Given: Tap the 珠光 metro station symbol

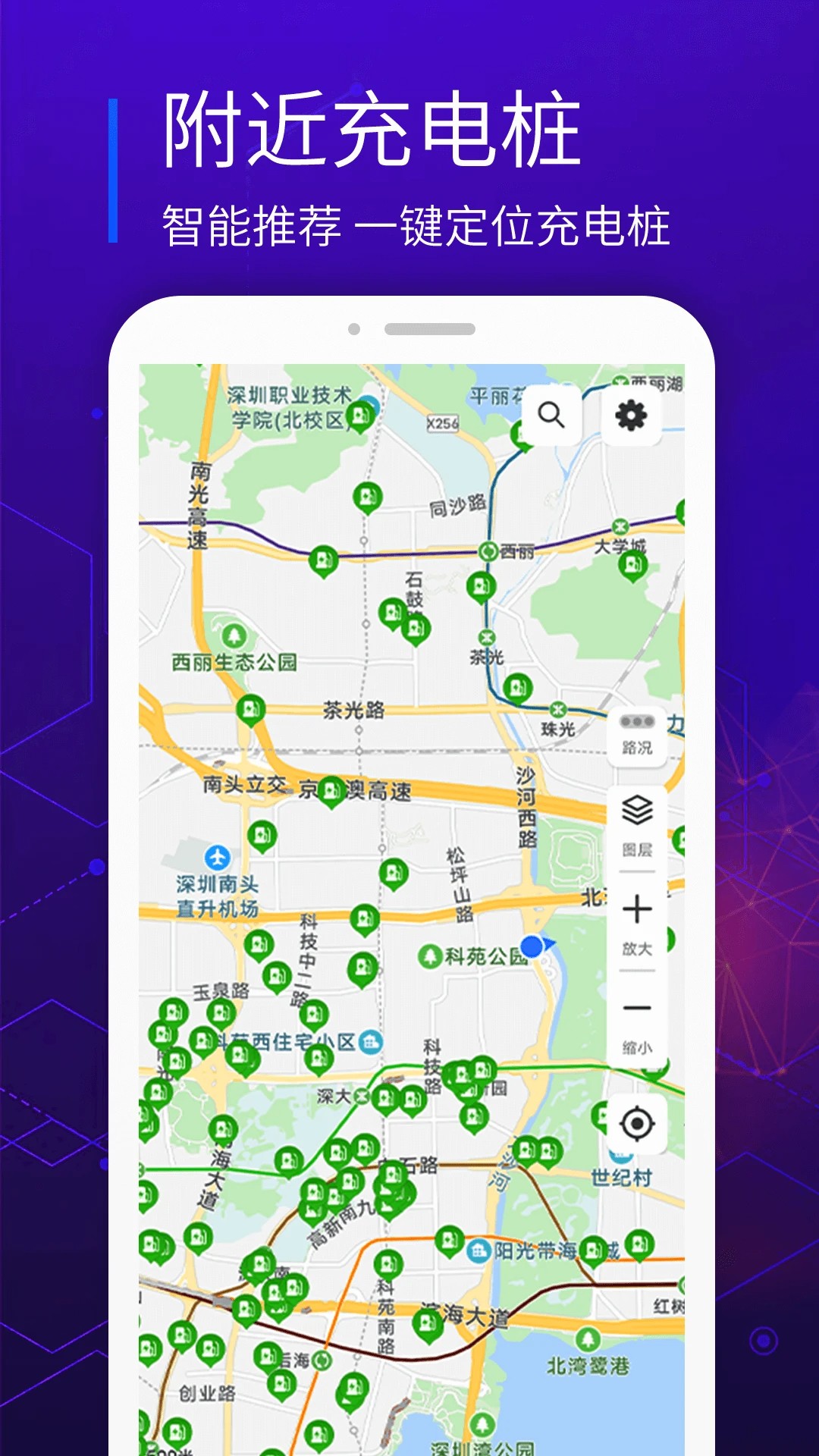Looking at the screenshot, I should (x=557, y=711).
